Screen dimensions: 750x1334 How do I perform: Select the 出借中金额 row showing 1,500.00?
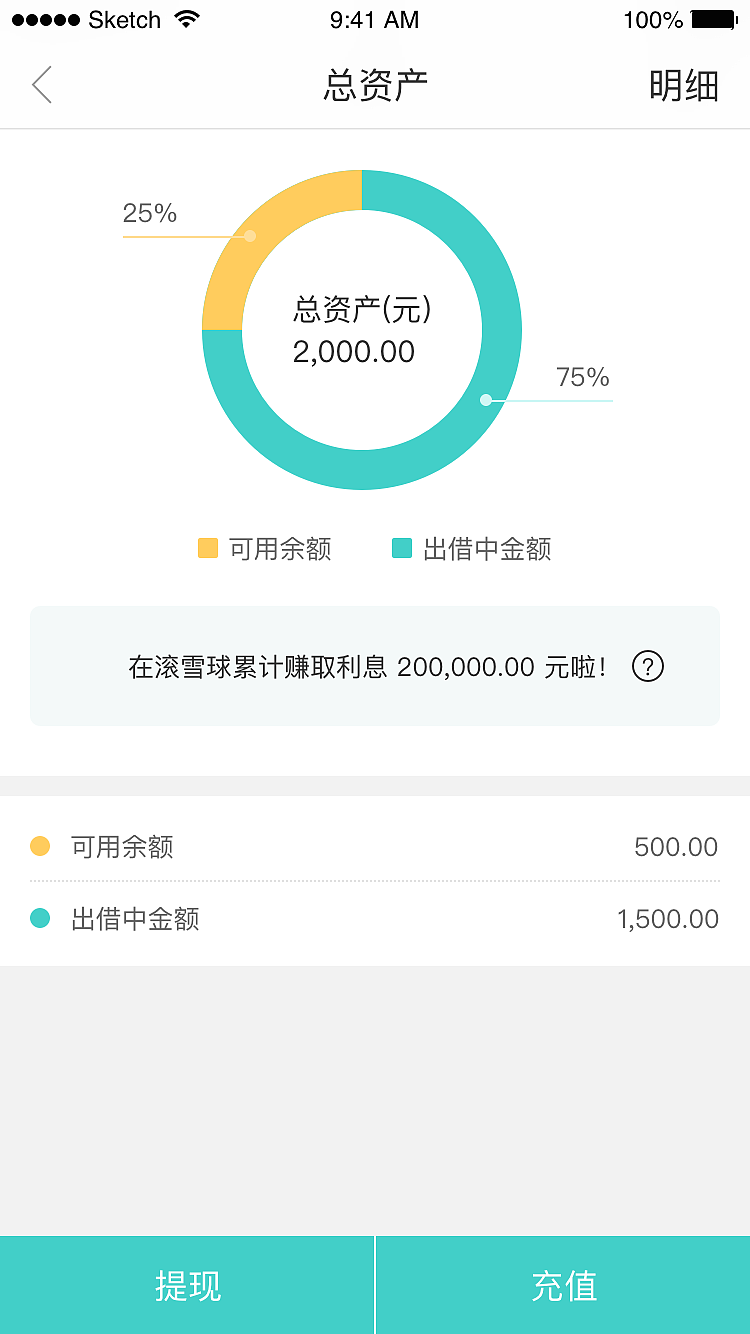coord(375,918)
